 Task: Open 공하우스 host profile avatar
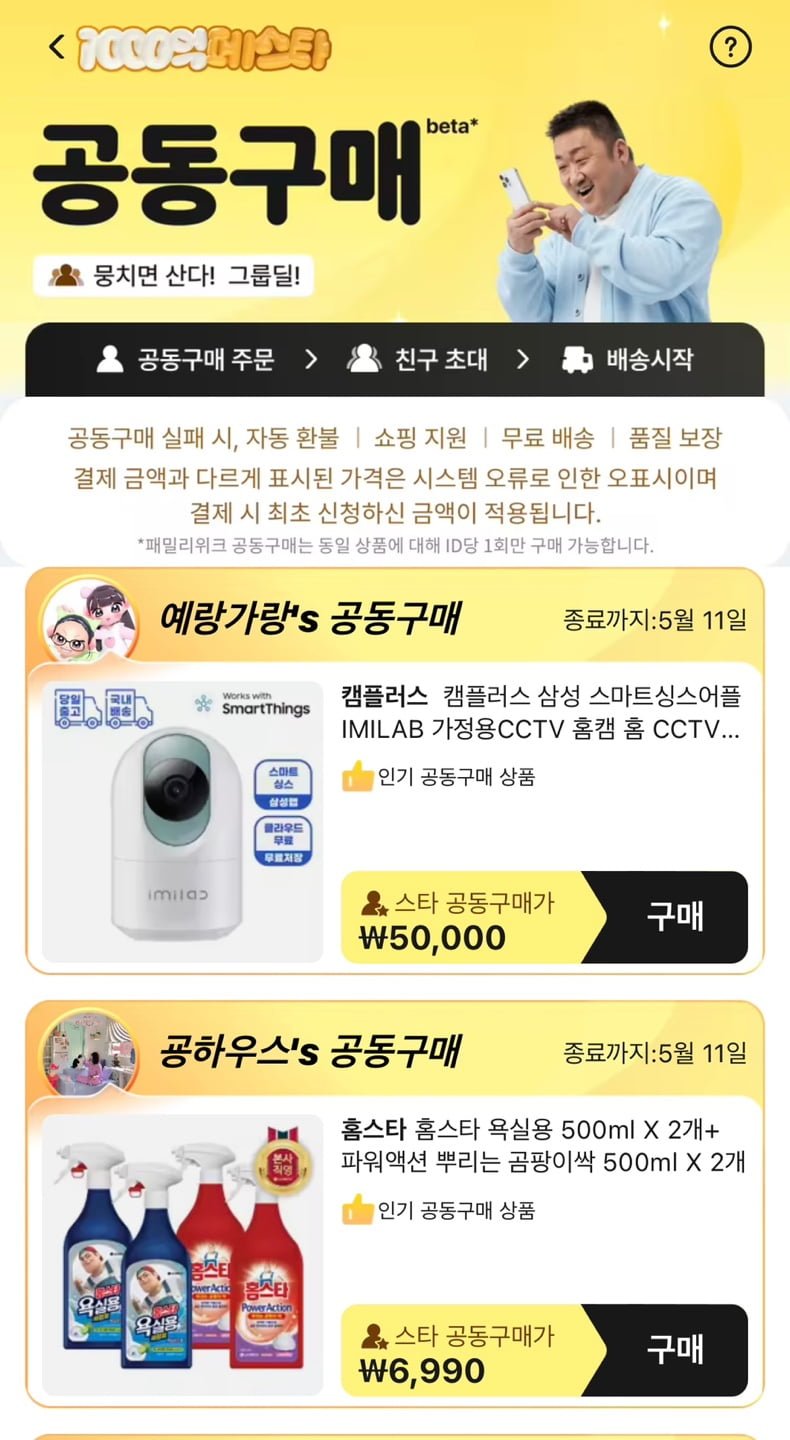[88, 1052]
